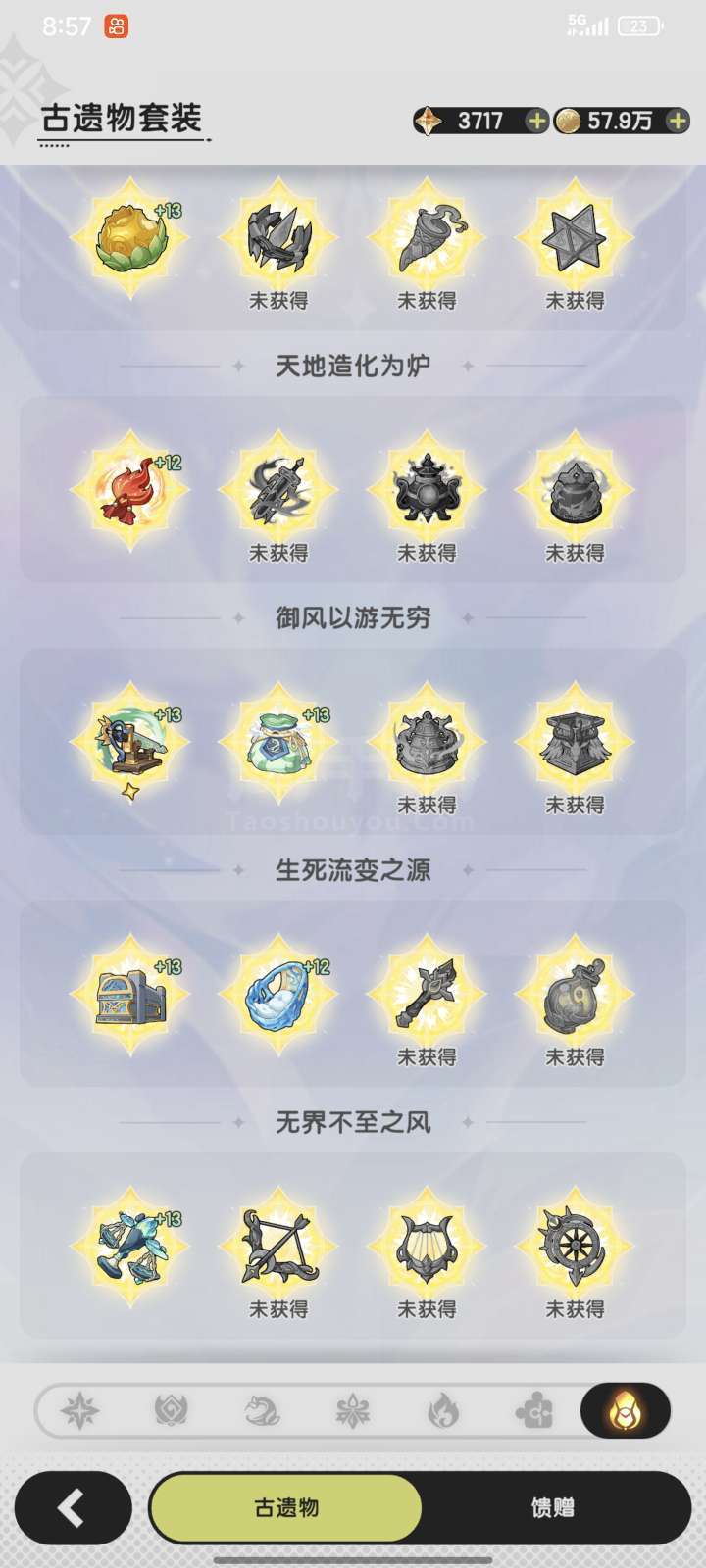Go back using the arrow button

[x=73, y=1507]
